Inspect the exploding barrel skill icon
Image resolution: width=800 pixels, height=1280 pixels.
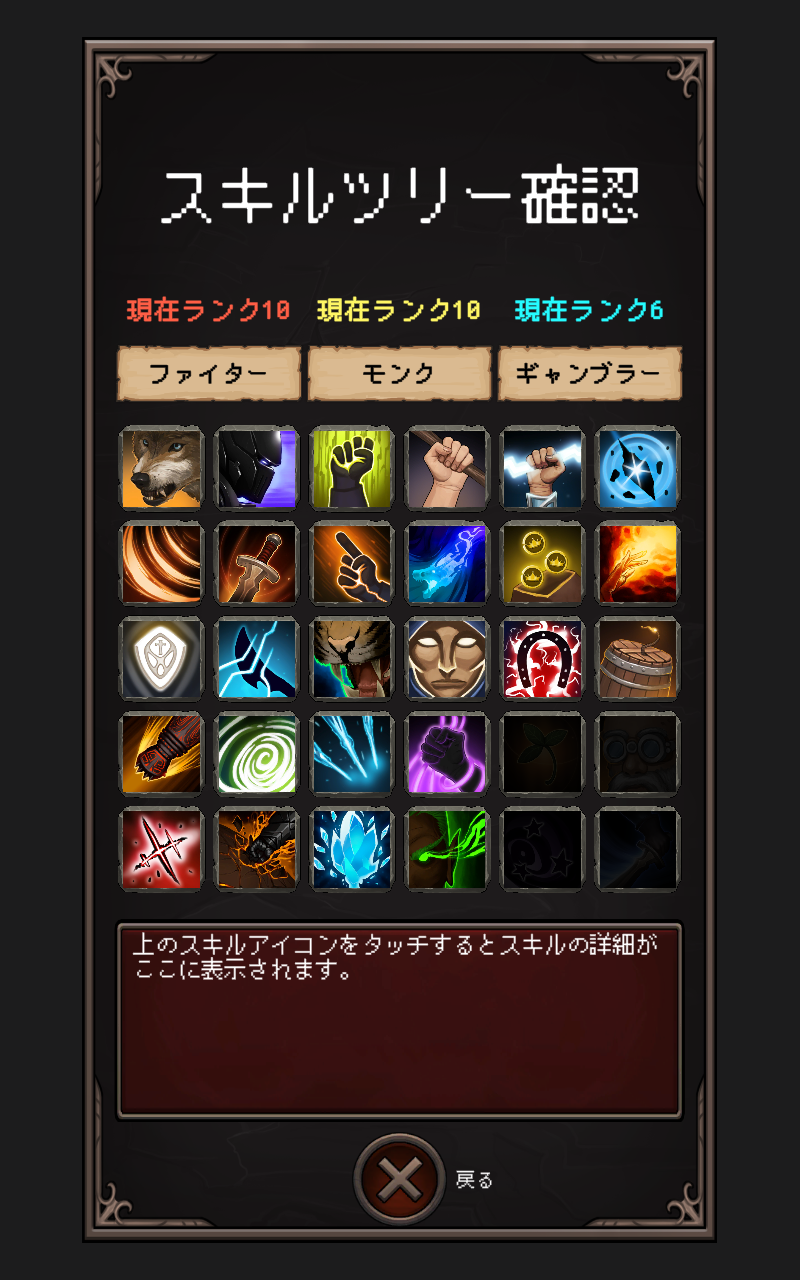[x=637, y=659]
